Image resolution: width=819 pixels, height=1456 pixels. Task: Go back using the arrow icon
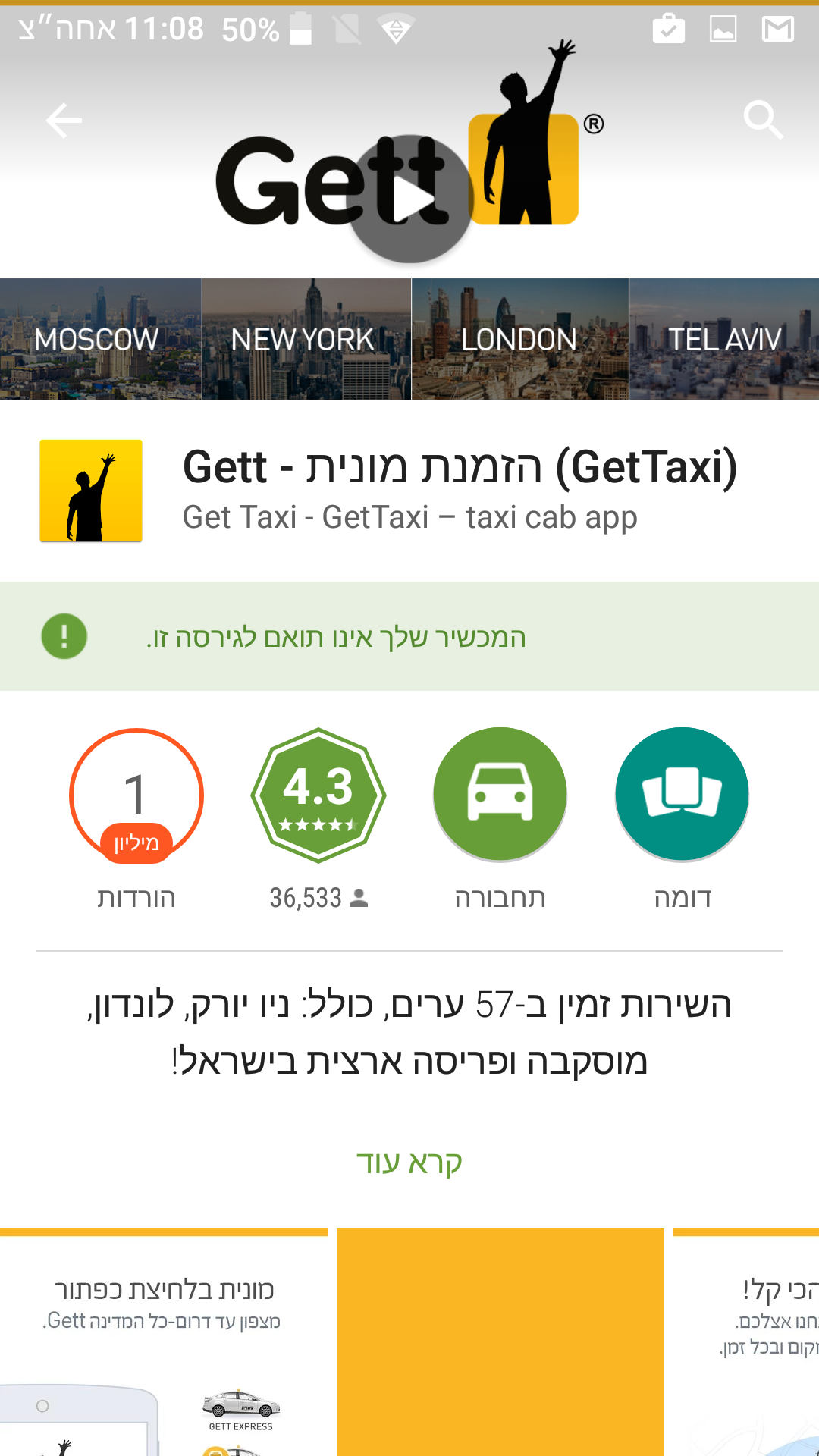coord(64,121)
